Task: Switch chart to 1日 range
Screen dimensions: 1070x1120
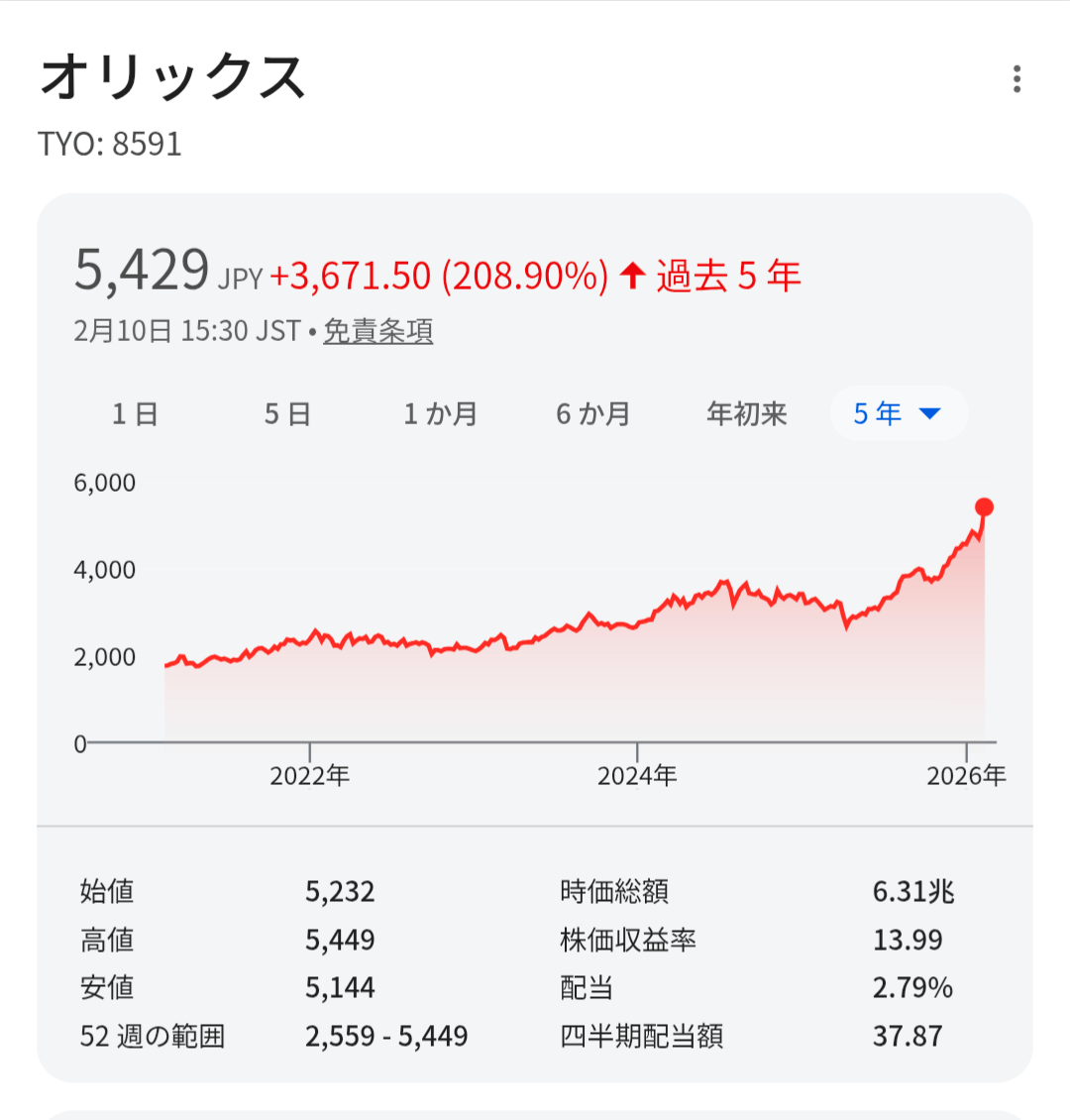Action: point(135,413)
